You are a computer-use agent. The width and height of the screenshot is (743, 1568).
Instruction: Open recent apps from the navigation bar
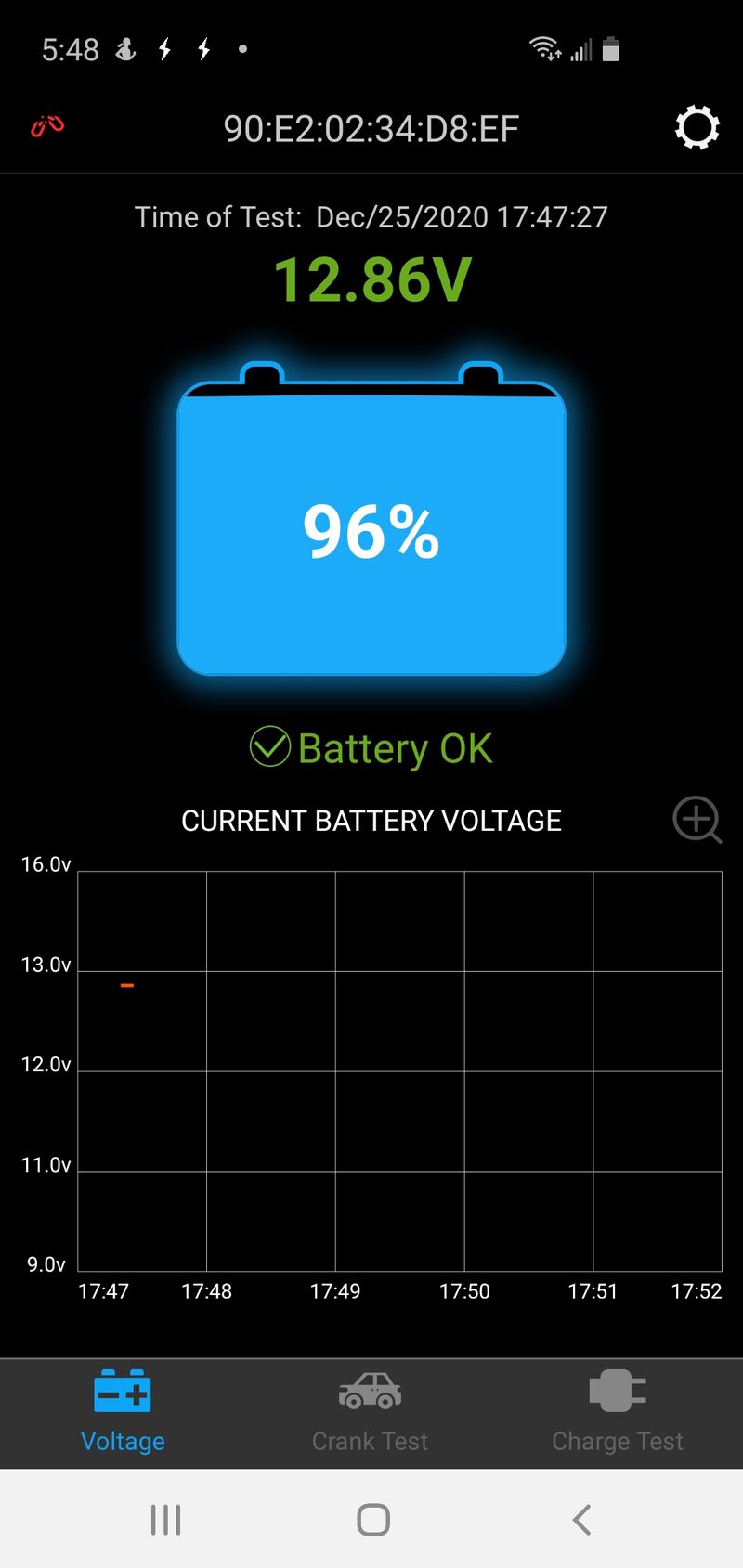[x=165, y=1520]
